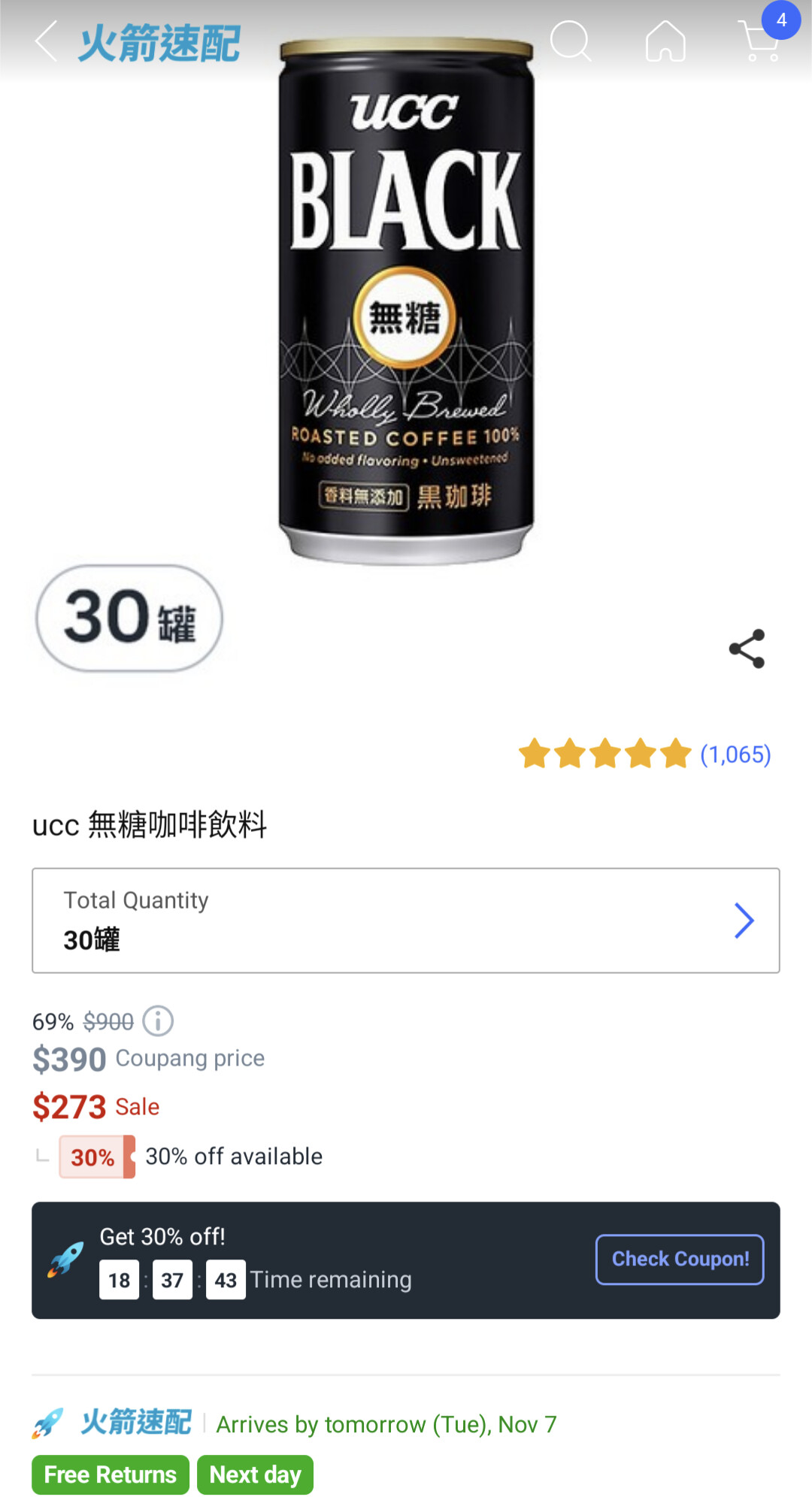Share this UCC coffee product
812x1512 pixels.
[x=747, y=649]
